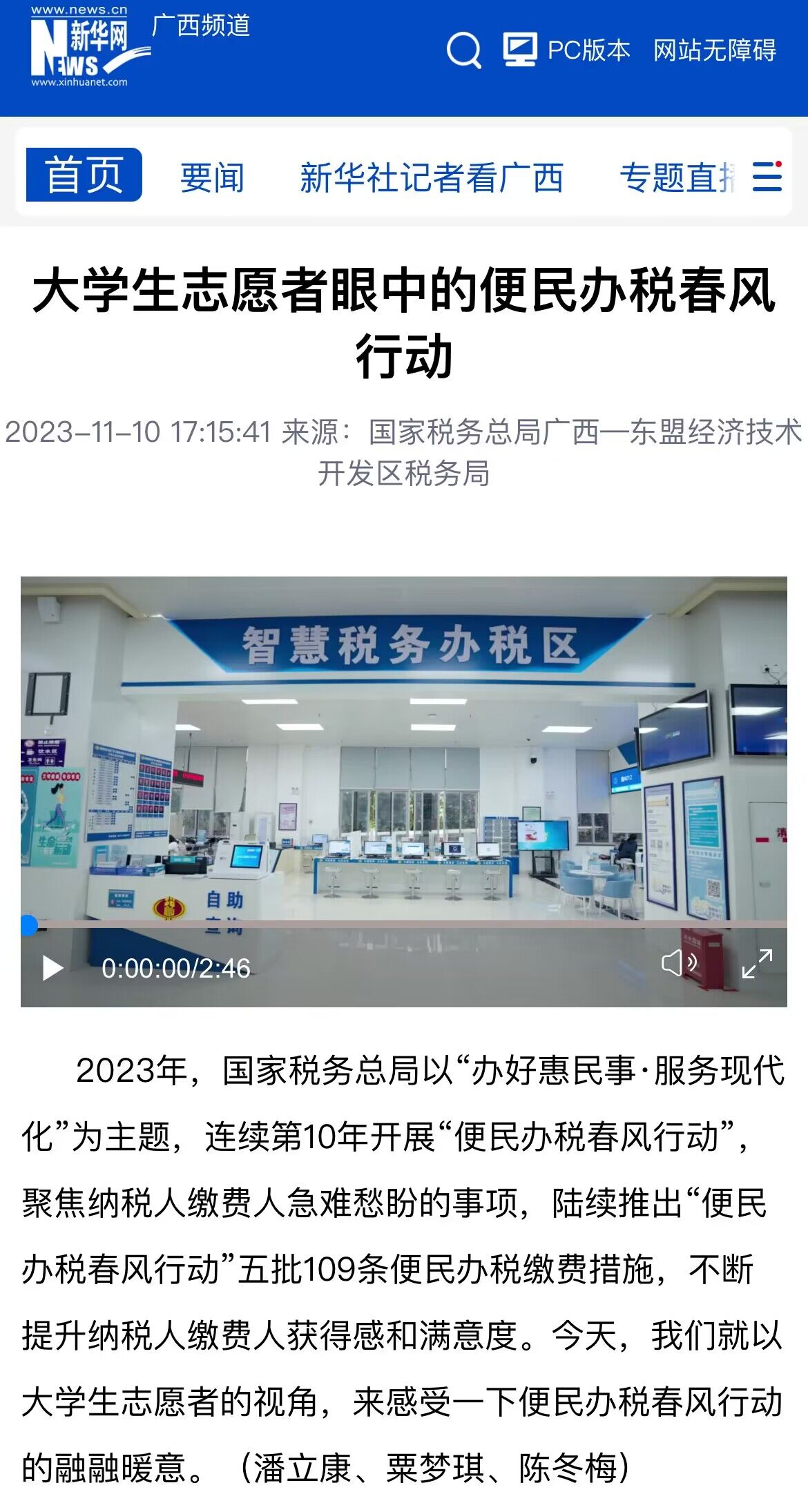This screenshot has height=1512, width=808.
Task: Open the search magnifier icon
Action: pos(463,50)
